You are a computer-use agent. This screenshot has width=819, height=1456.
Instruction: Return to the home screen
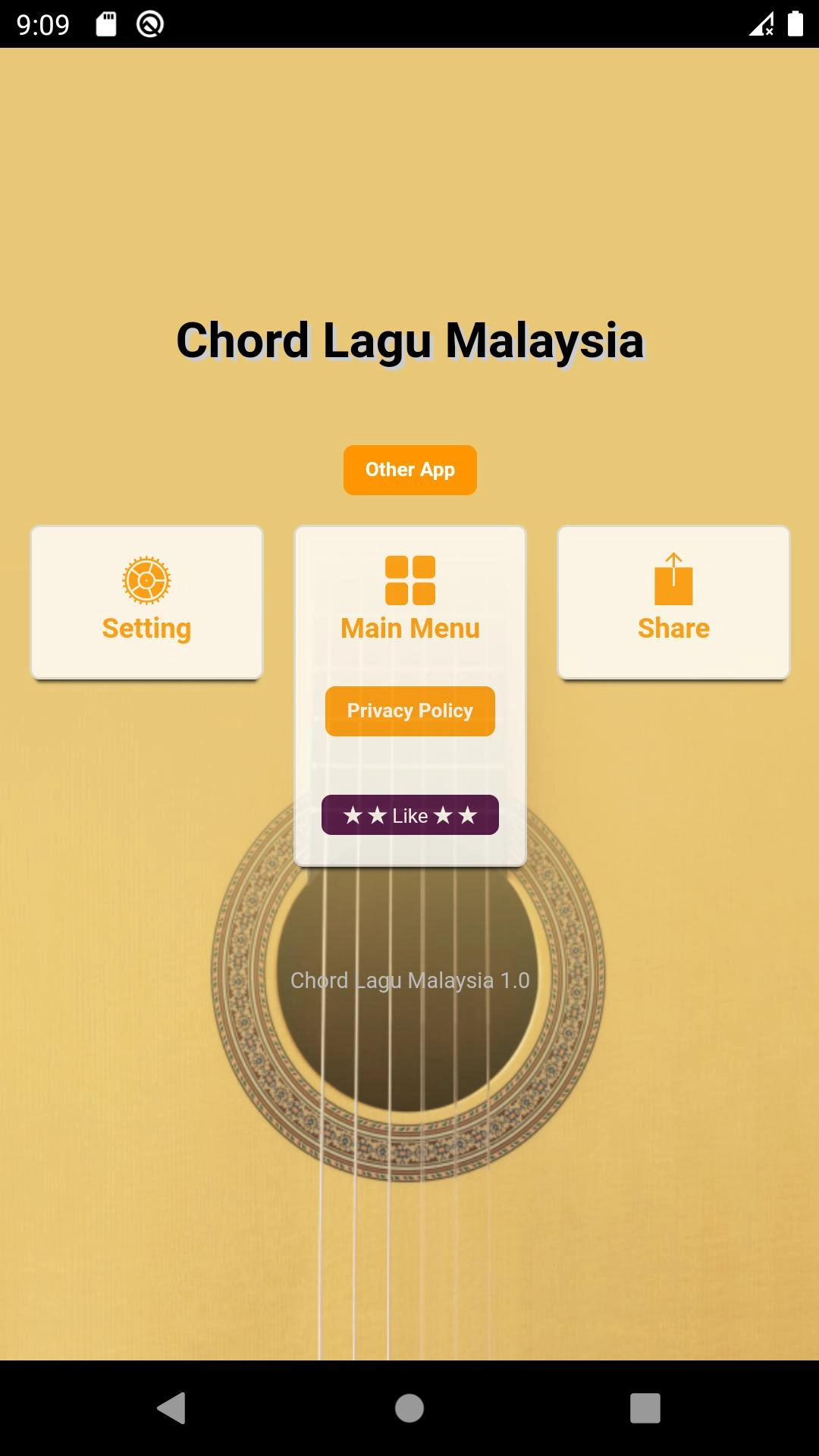[409, 1408]
